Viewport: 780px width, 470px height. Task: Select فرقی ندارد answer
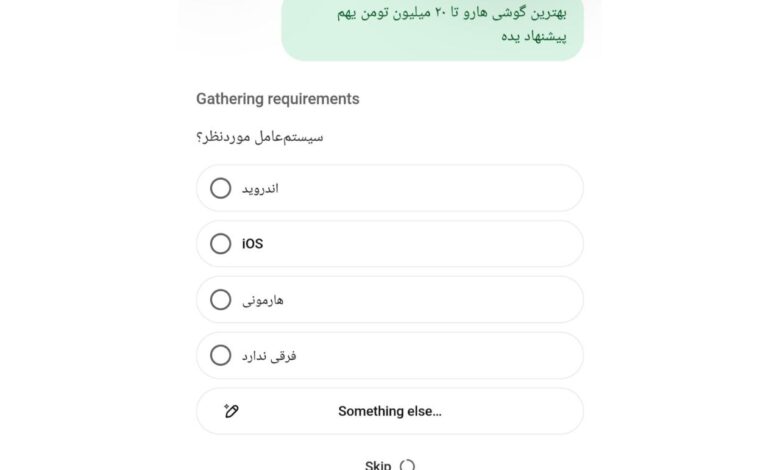(390, 355)
